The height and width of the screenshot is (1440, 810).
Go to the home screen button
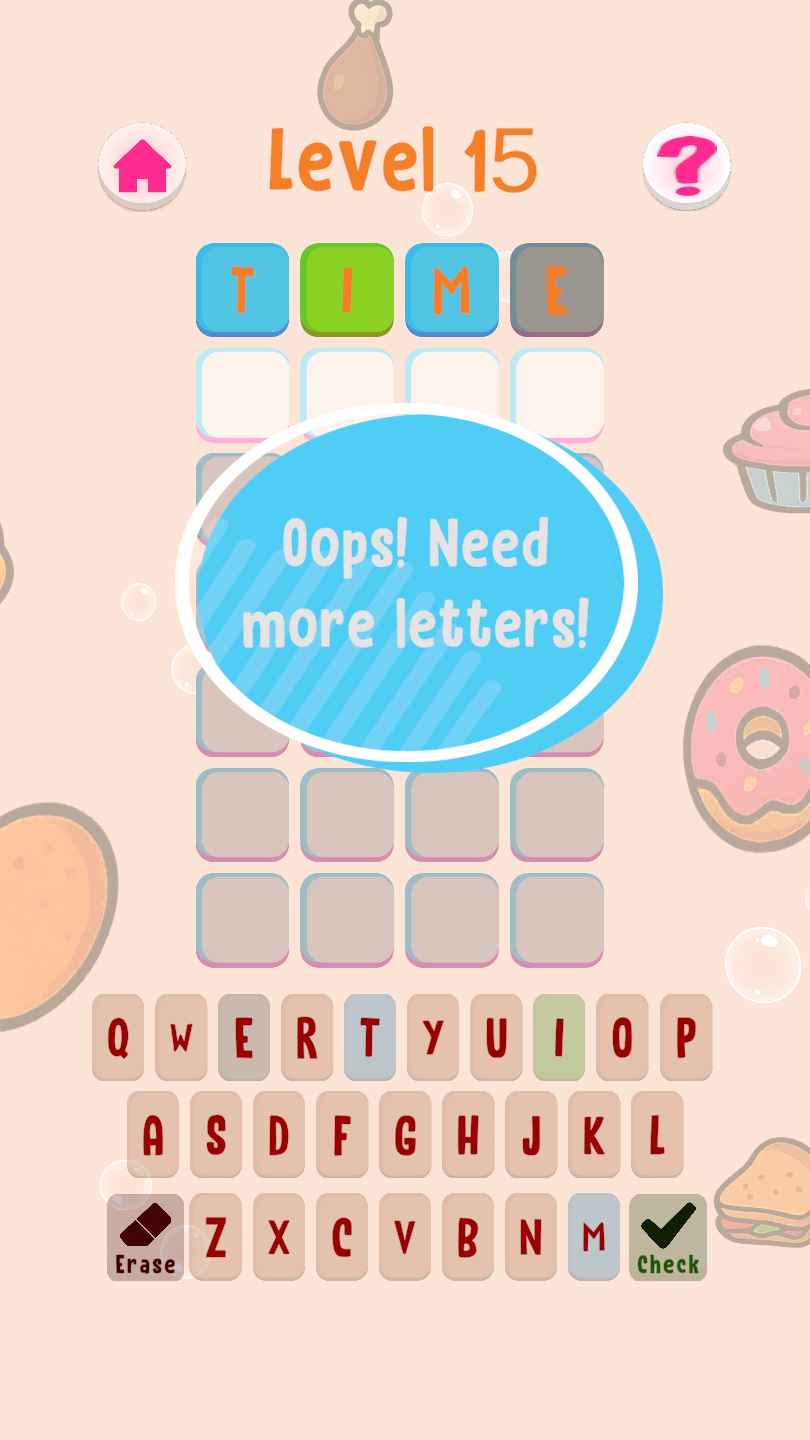tap(142, 166)
